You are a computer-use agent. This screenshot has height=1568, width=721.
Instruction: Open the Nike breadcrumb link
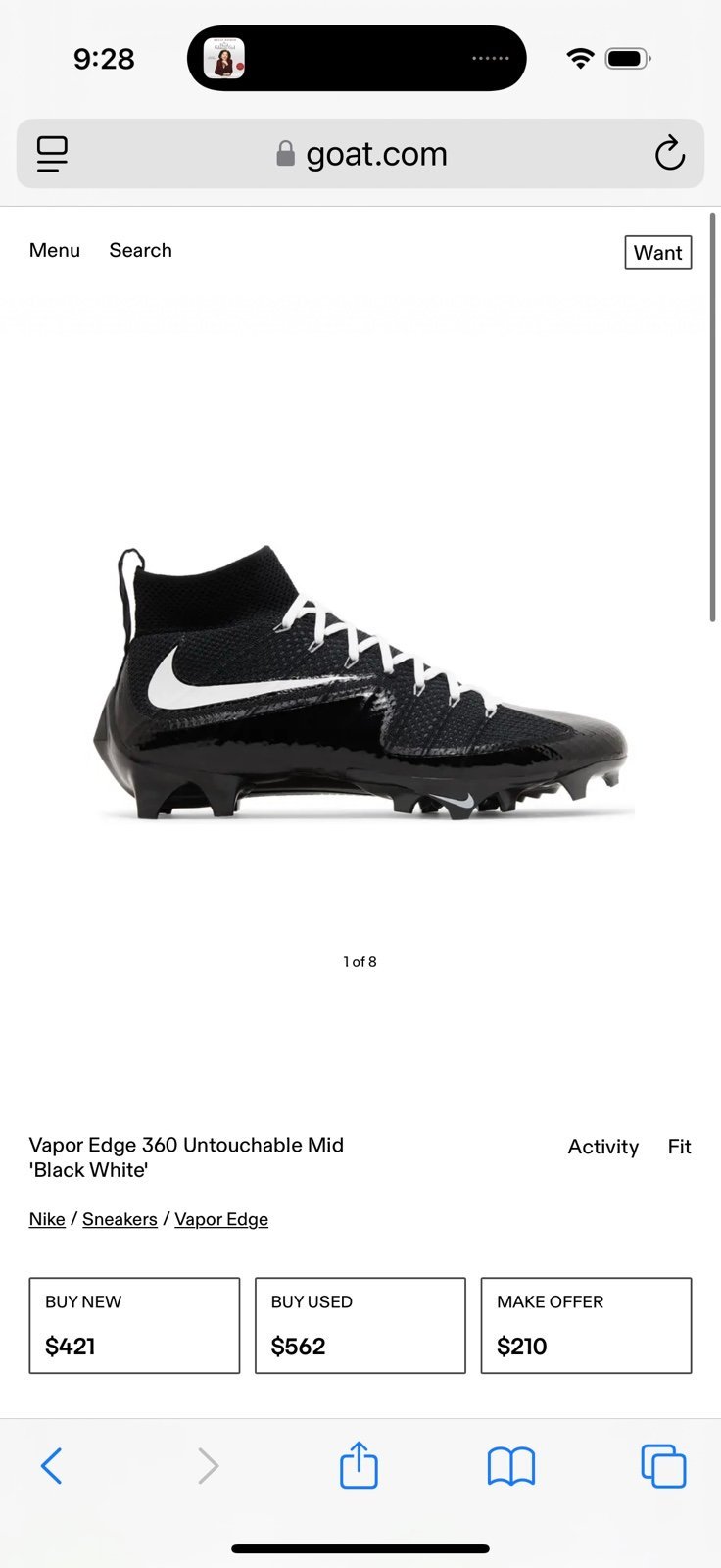[46, 1219]
